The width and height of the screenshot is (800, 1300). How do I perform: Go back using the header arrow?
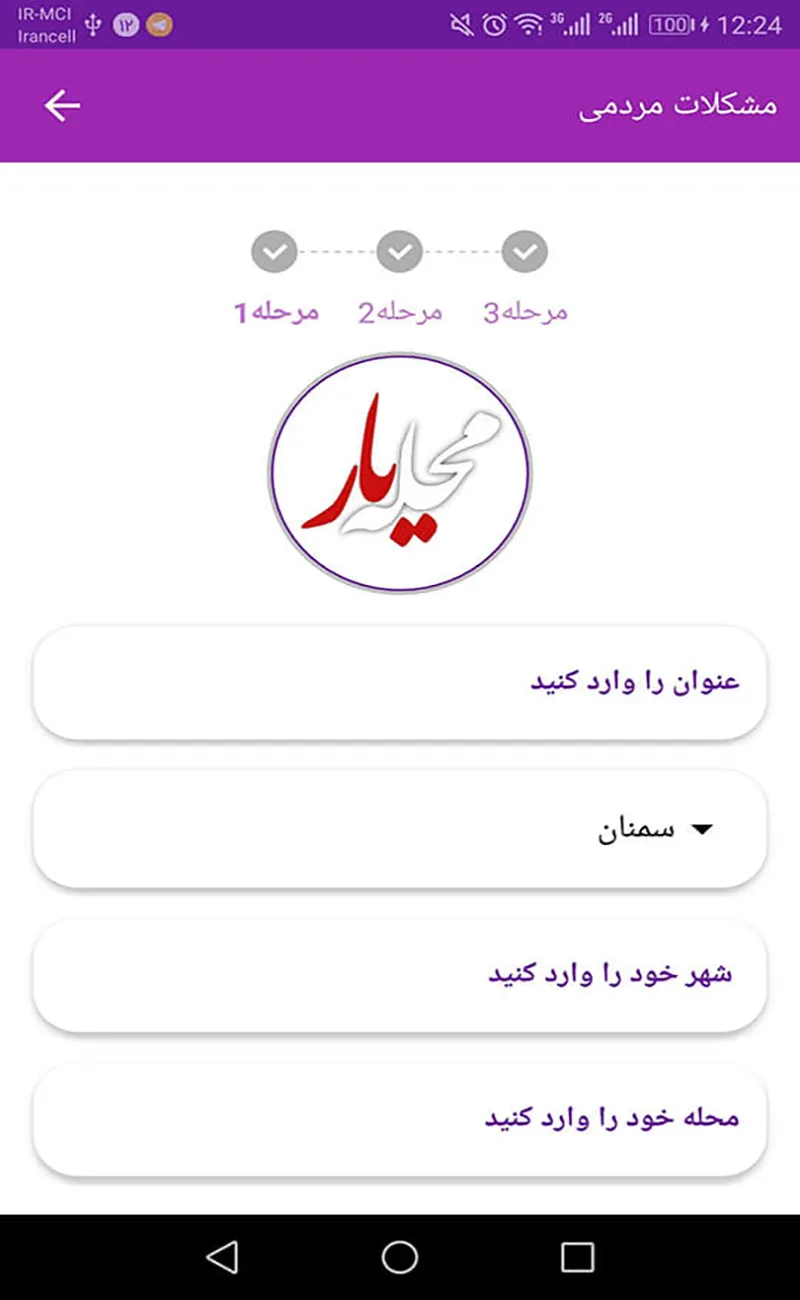[62, 106]
